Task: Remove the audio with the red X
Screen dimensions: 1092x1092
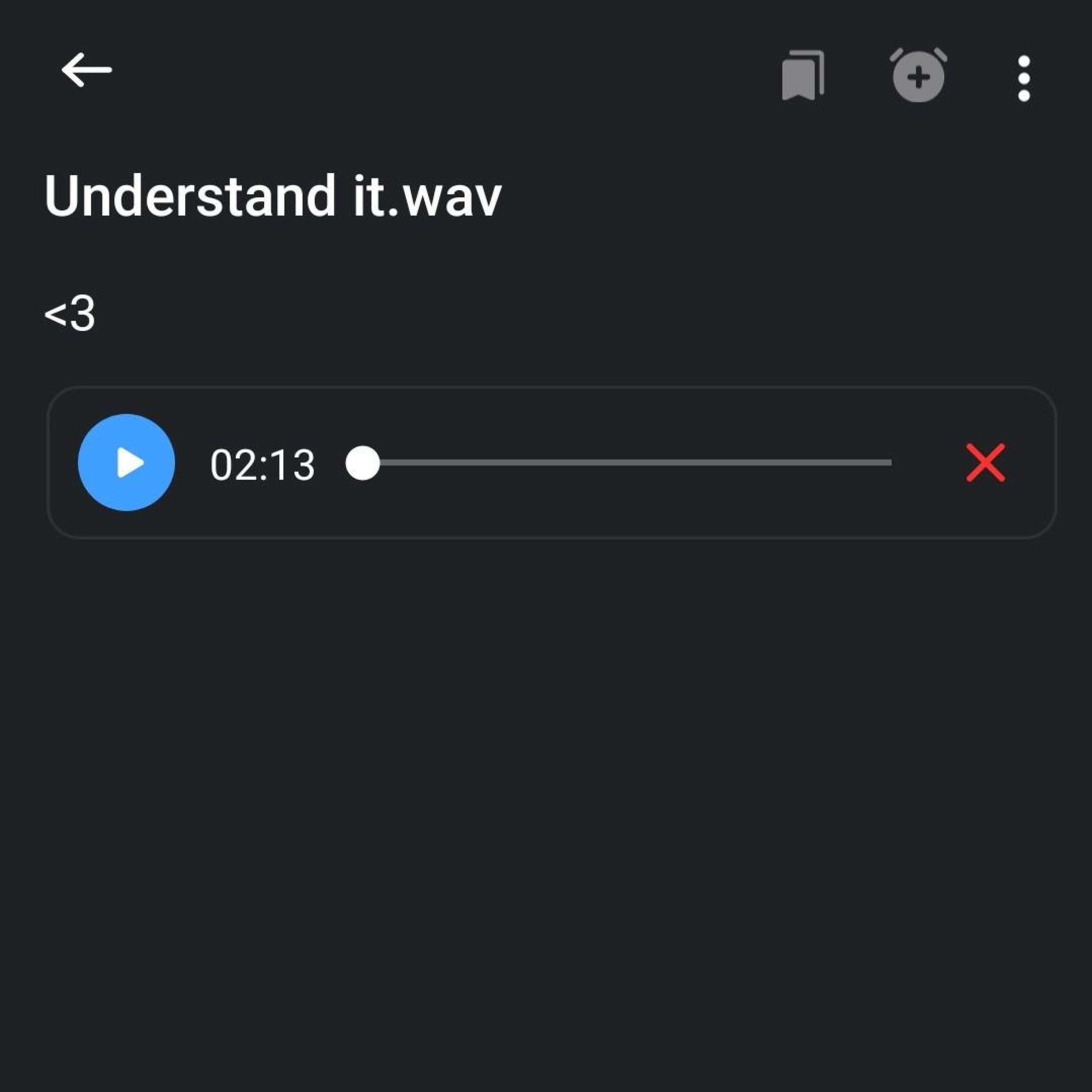Action: (x=985, y=462)
